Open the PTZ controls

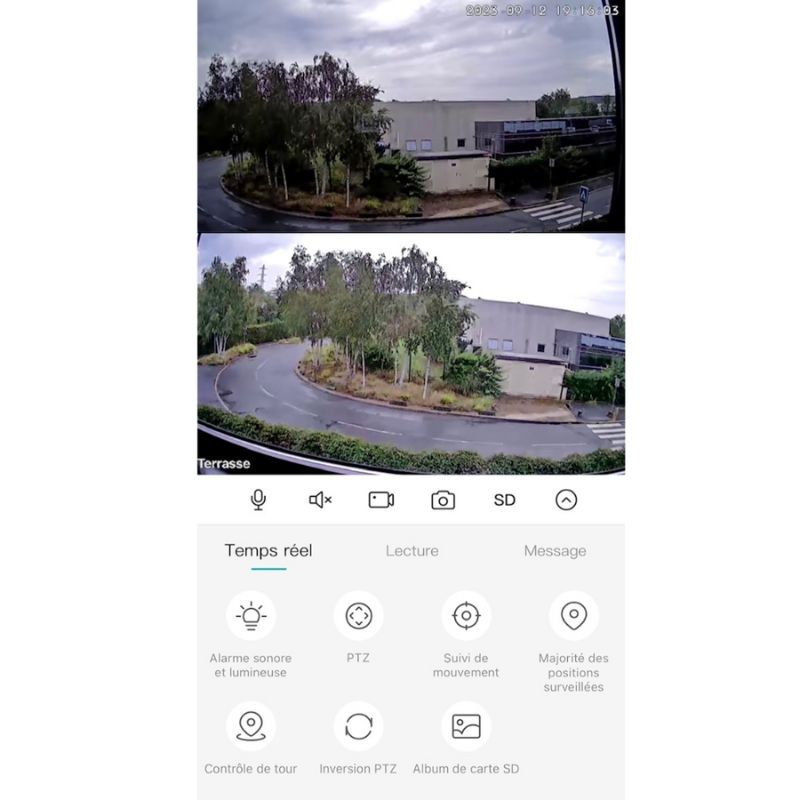358,616
